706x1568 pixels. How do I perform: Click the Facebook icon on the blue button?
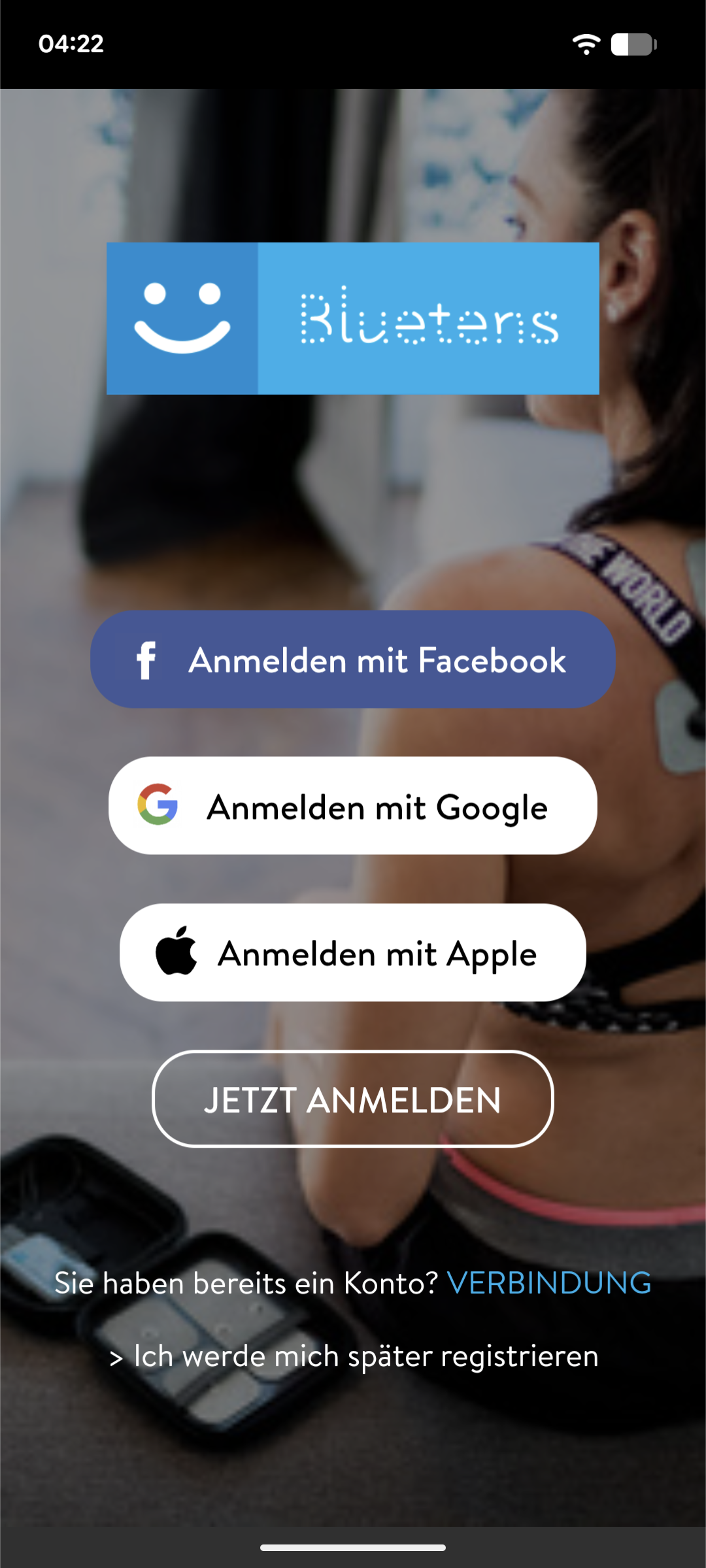(x=146, y=660)
